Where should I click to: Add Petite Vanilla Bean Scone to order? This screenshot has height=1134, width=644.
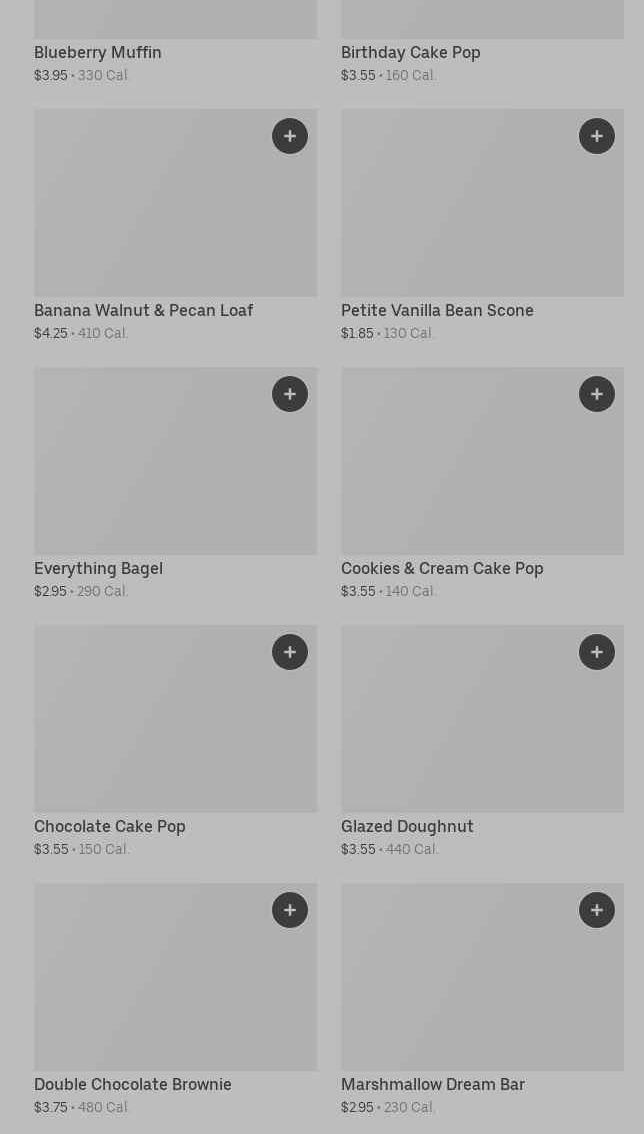[597, 136]
